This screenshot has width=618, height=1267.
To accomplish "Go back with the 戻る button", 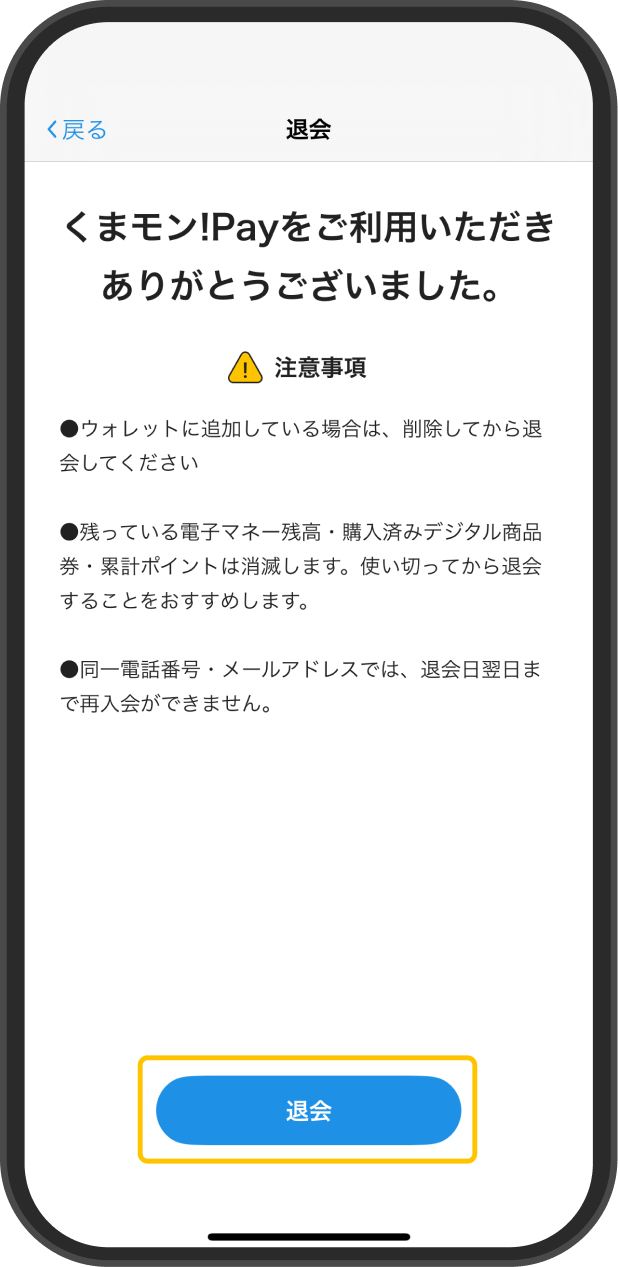I will [76, 130].
